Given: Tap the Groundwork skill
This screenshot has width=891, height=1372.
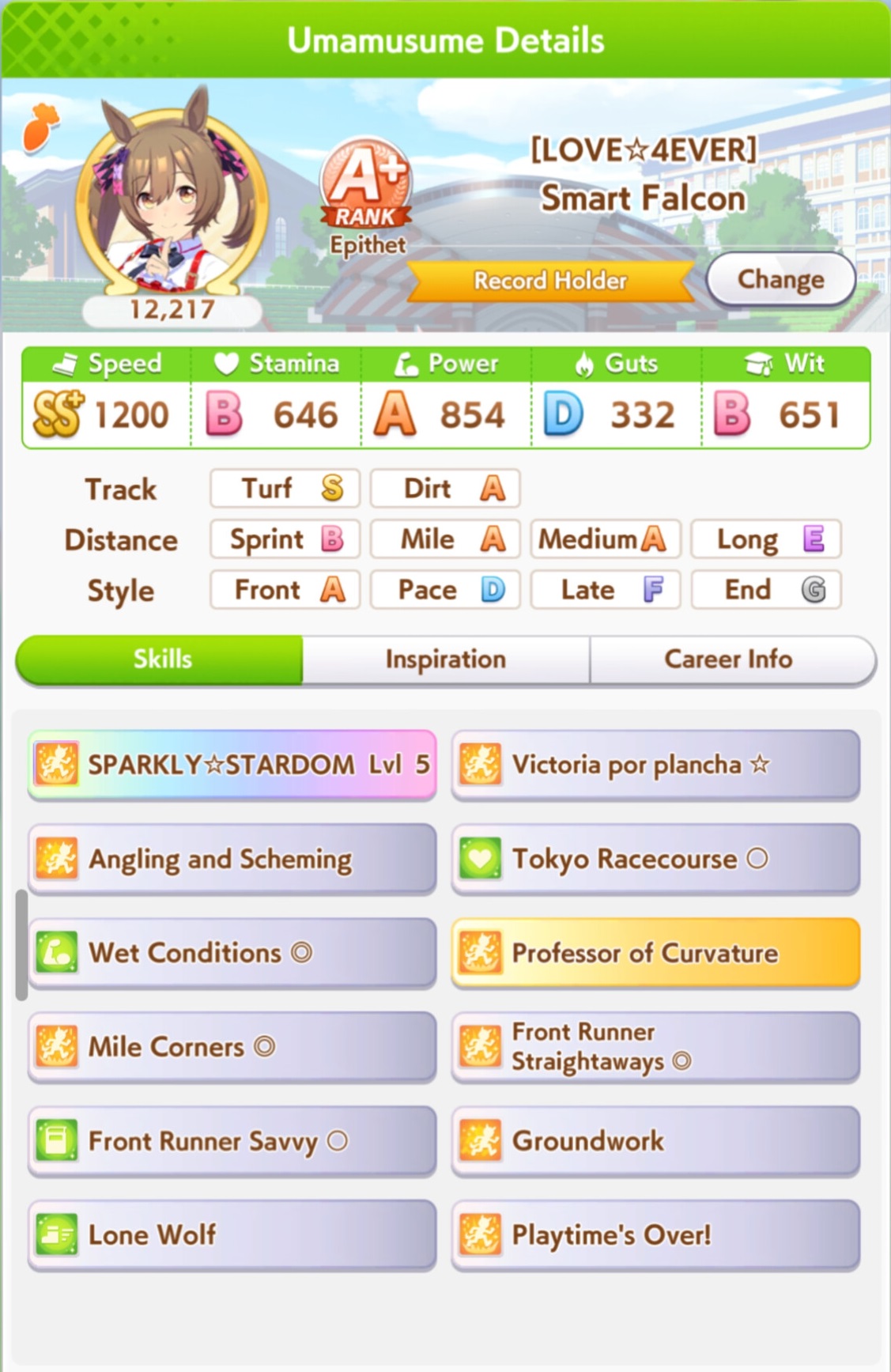Looking at the screenshot, I should pos(655,1141).
